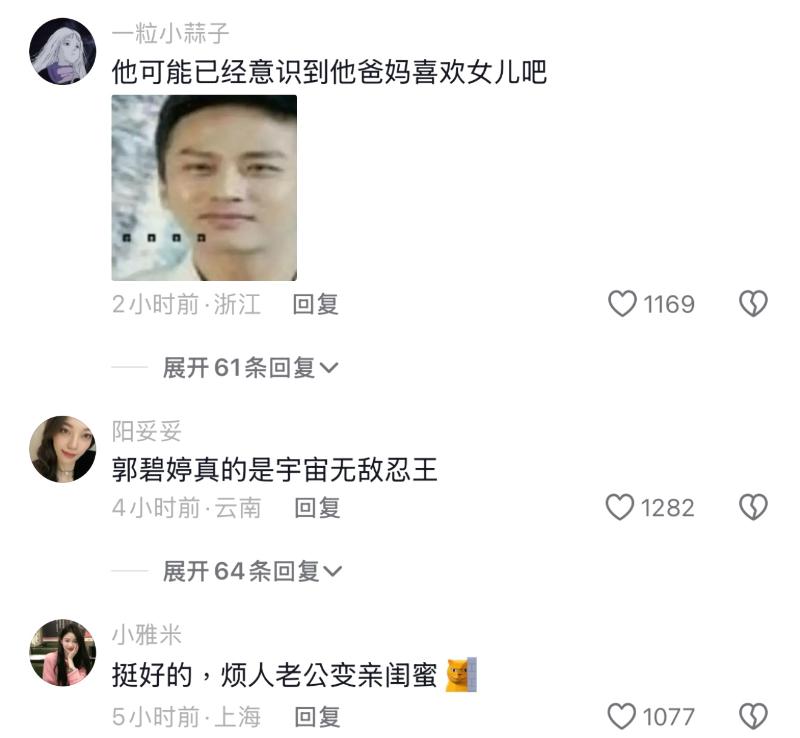
Task: Dislike 阳妥妥's comment
Action: [x=753, y=508]
